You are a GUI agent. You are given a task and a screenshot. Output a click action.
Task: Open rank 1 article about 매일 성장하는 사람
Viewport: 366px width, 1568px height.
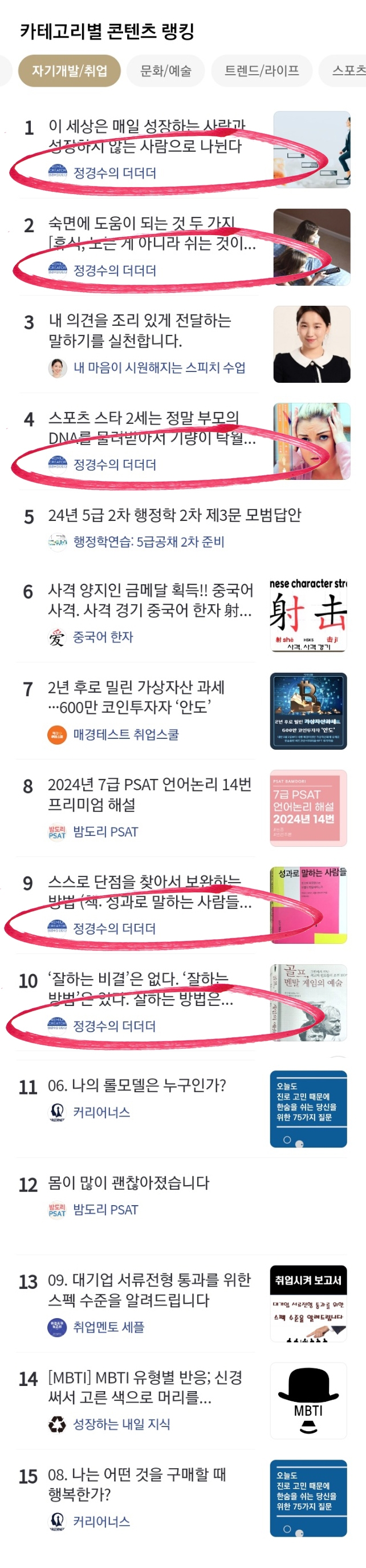[x=146, y=136]
